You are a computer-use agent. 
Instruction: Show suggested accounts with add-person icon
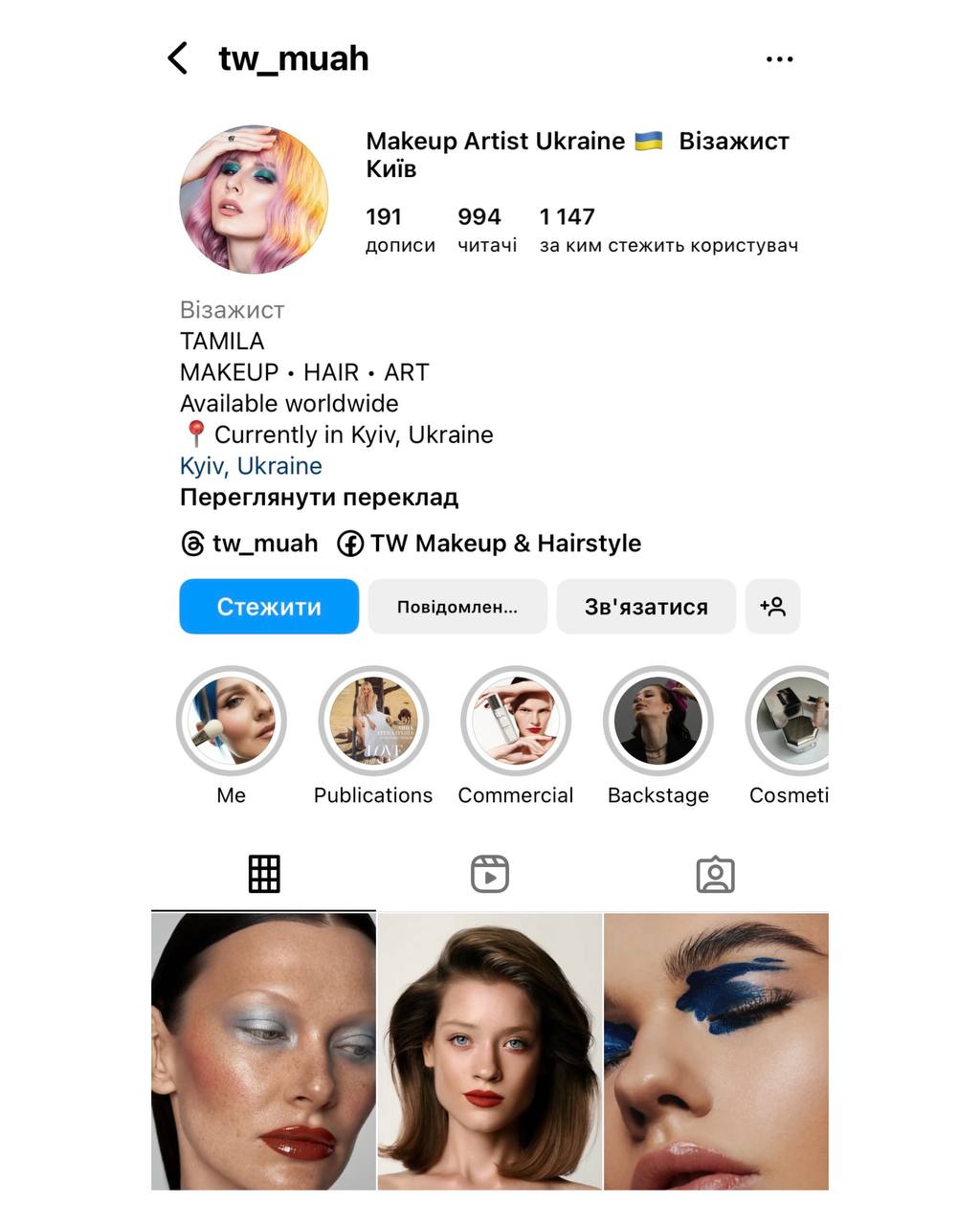pyautogui.click(x=772, y=607)
